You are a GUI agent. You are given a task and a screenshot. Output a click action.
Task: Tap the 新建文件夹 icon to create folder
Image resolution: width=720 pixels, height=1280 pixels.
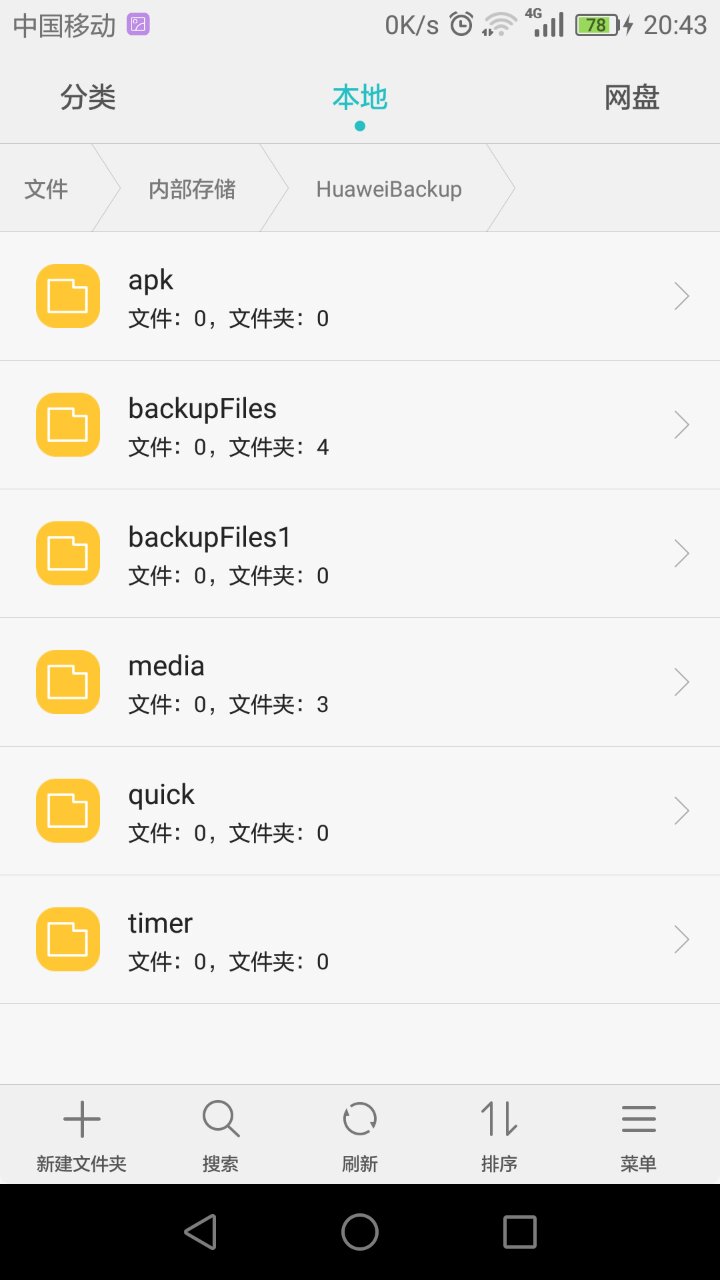(81, 1133)
